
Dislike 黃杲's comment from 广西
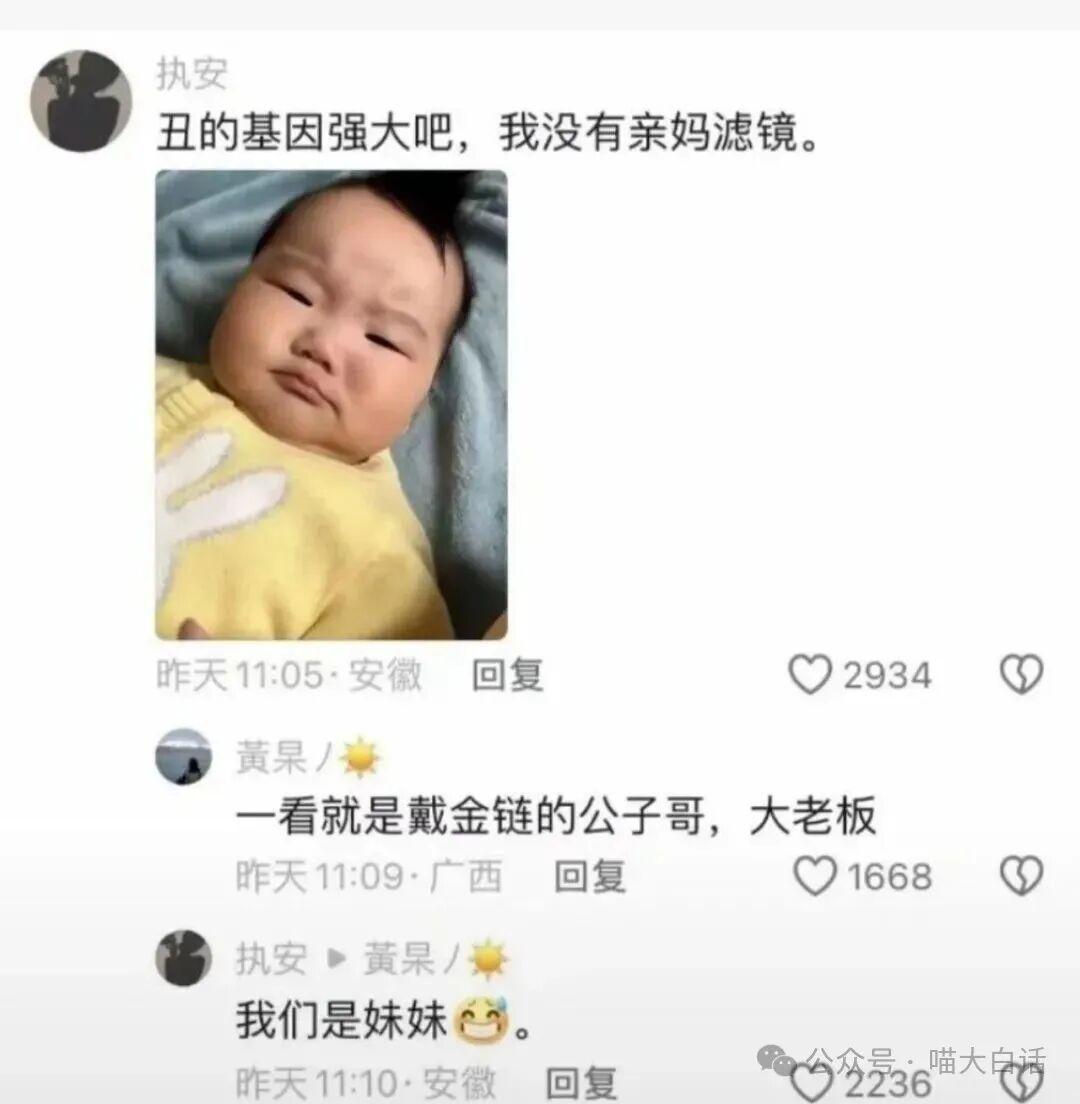click(x=1021, y=876)
